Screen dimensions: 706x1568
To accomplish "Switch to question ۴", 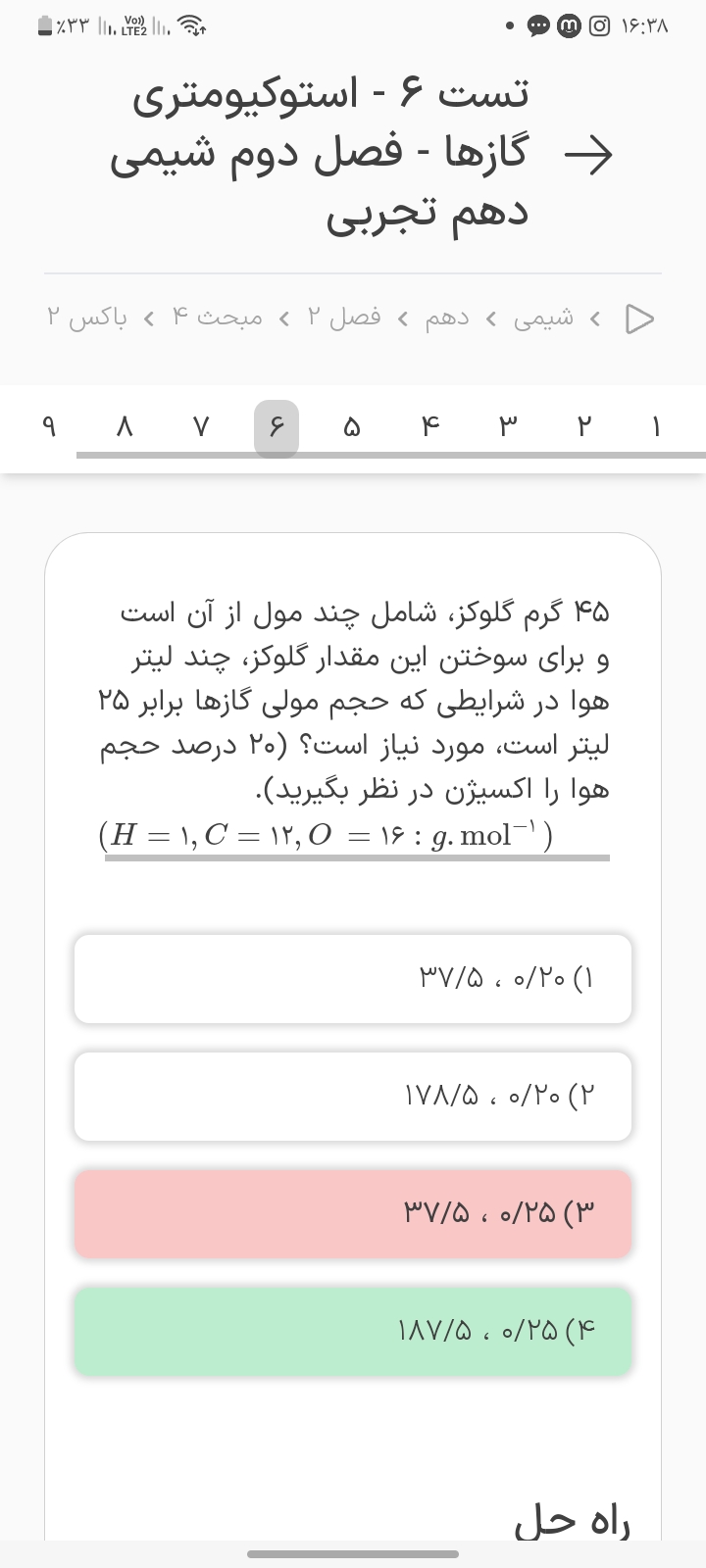I will click(430, 427).
